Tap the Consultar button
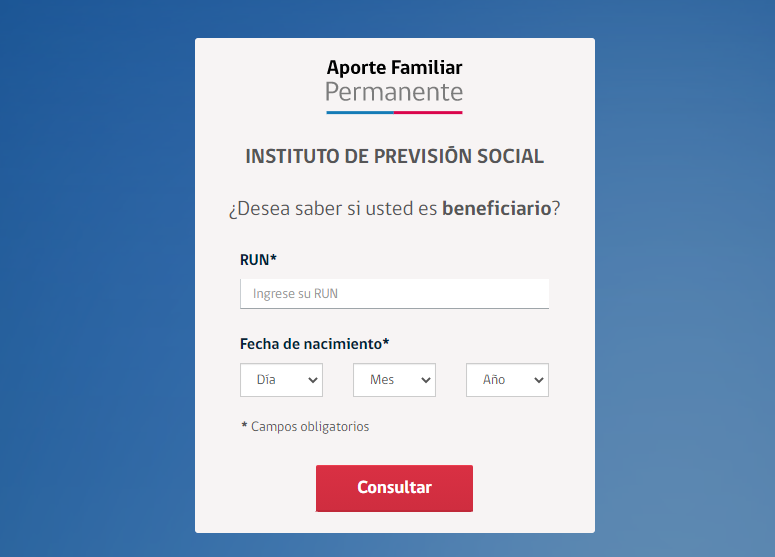 click(x=394, y=488)
